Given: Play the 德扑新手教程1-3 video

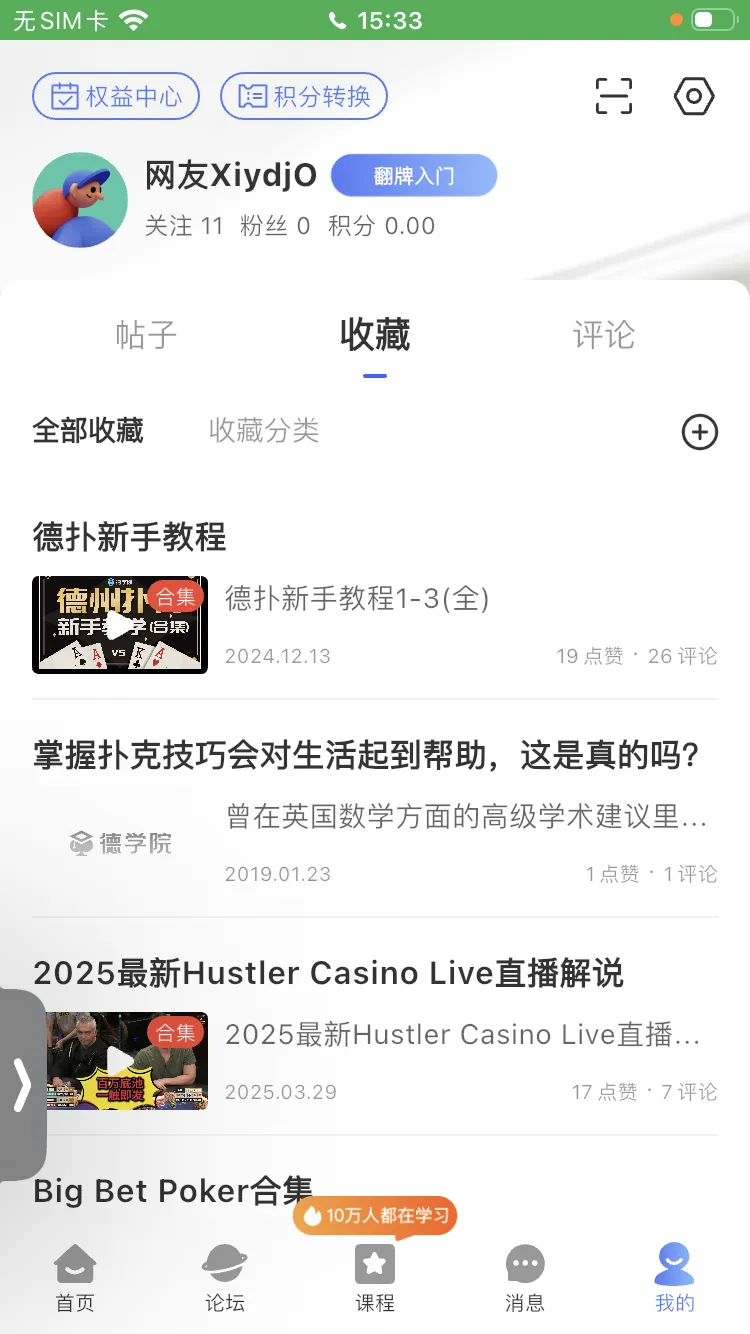Looking at the screenshot, I should click(x=119, y=624).
